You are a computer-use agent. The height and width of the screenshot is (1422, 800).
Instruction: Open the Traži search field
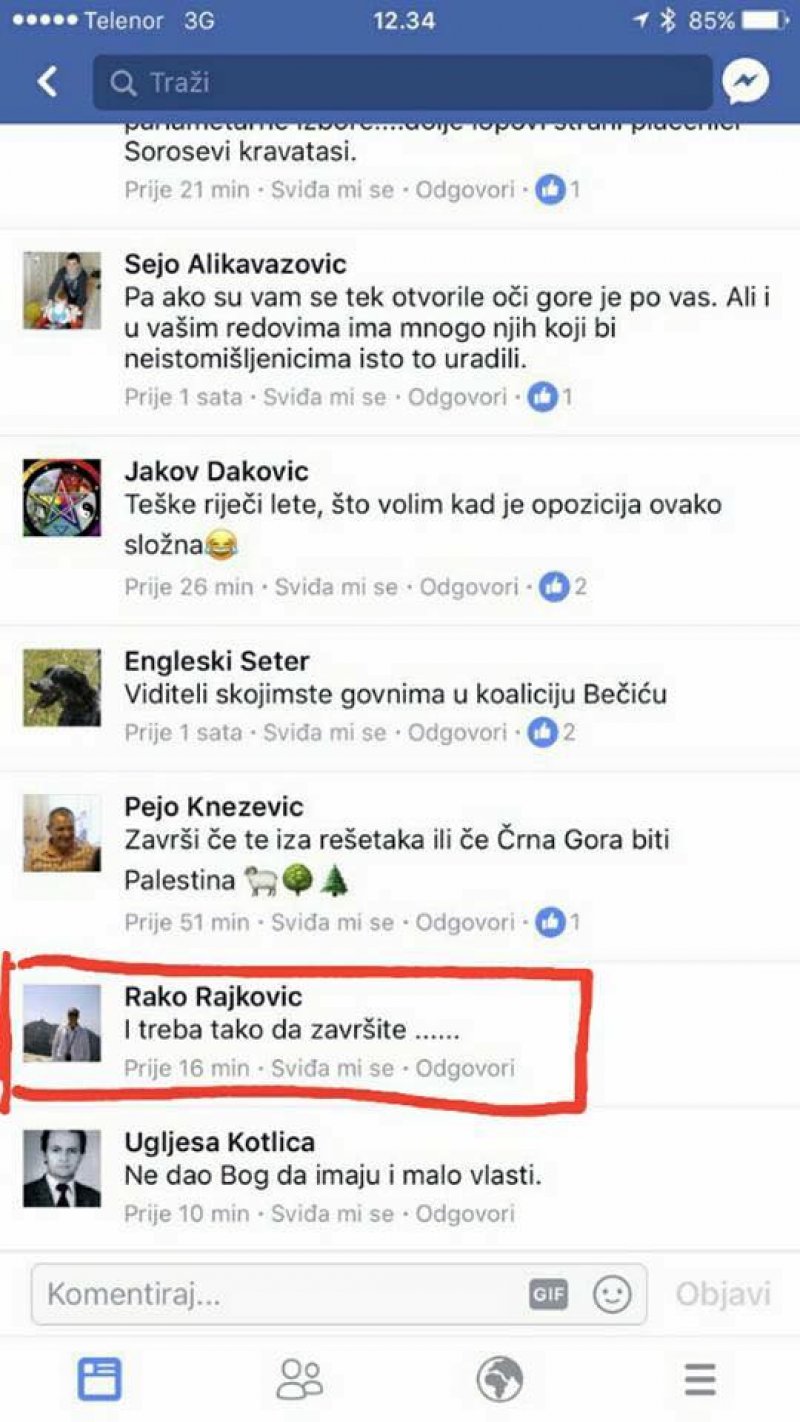pyautogui.click(x=400, y=82)
